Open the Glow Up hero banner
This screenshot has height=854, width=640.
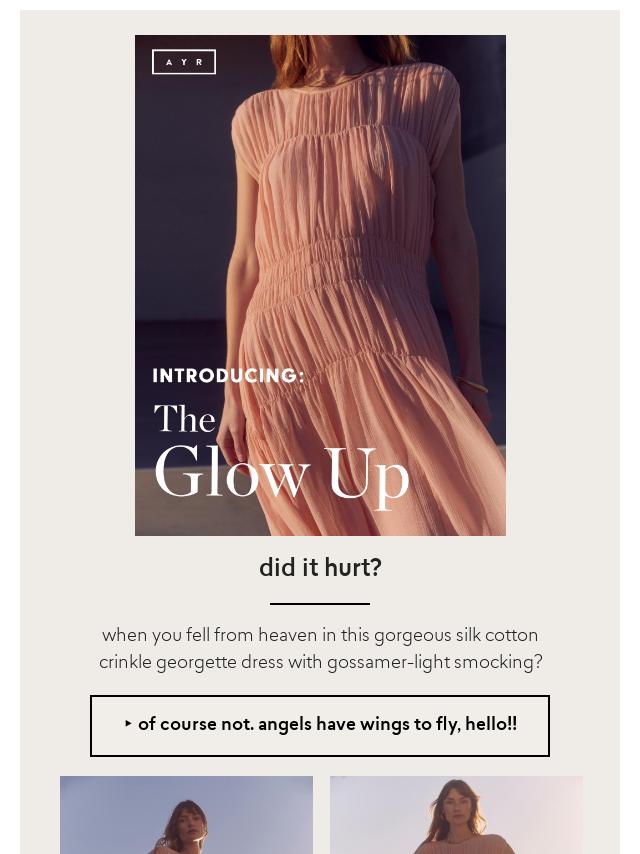click(320, 285)
